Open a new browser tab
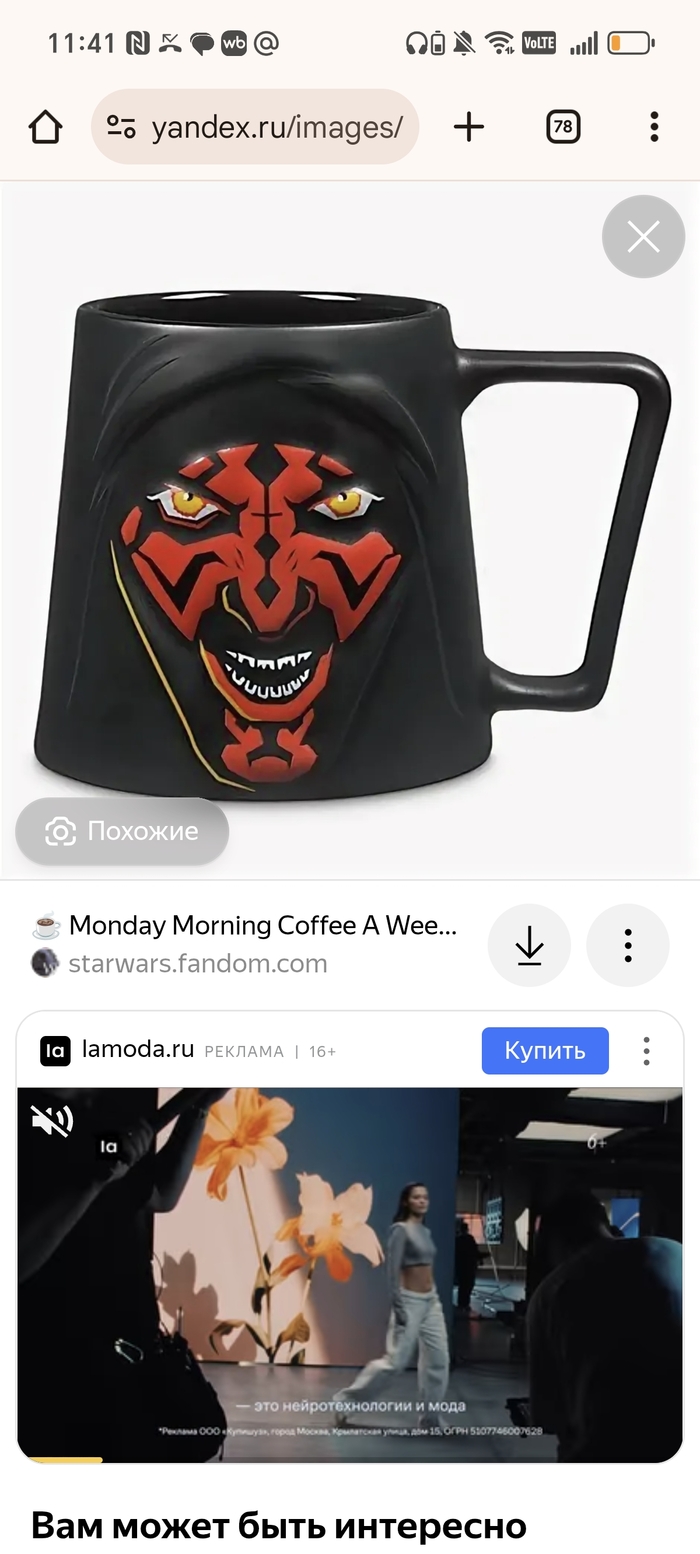700x1554 pixels. pyautogui.click(x=468, y=127)
